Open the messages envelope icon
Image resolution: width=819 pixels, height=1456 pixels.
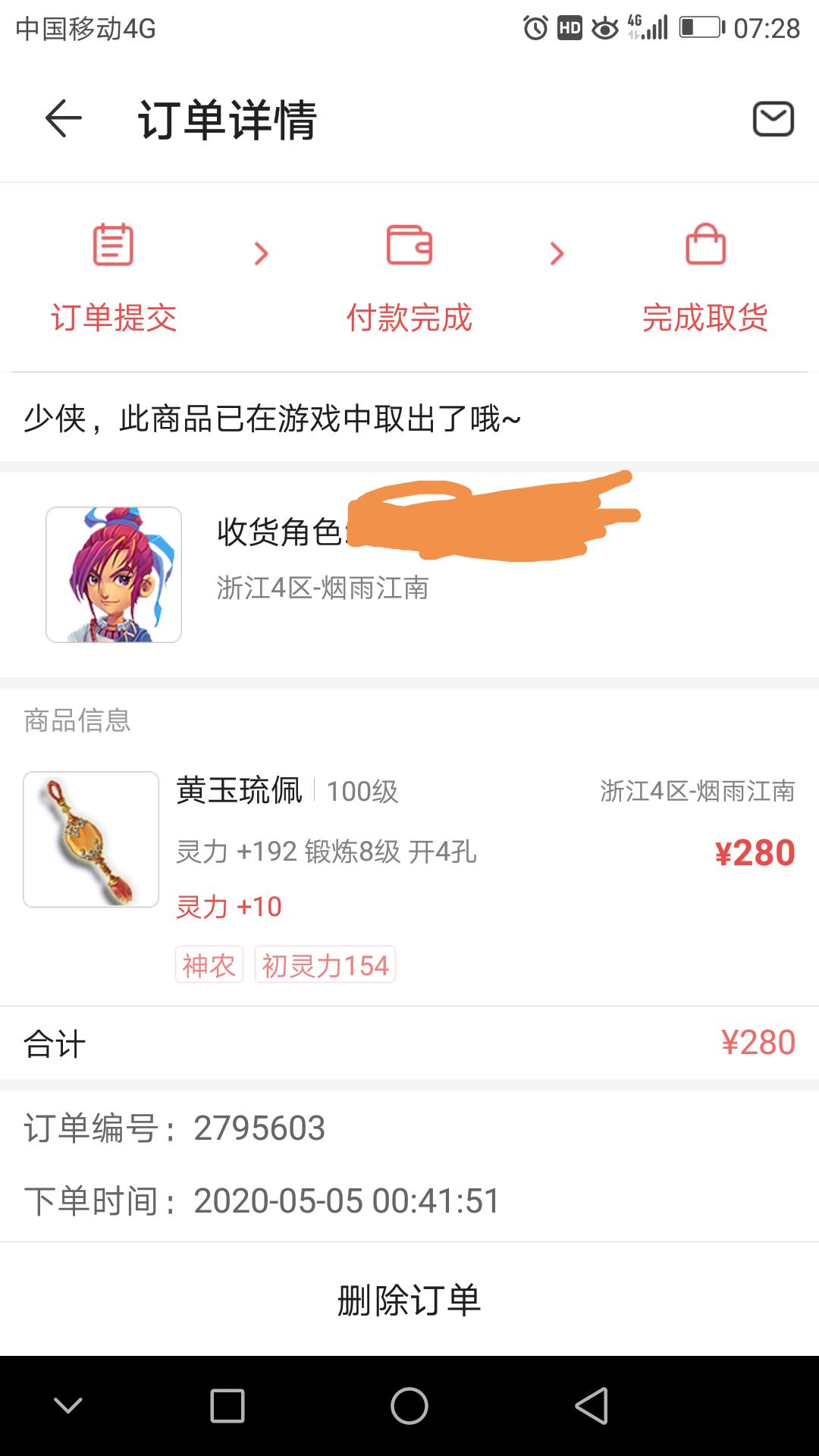pyautogui.click(x=773, y=119)
